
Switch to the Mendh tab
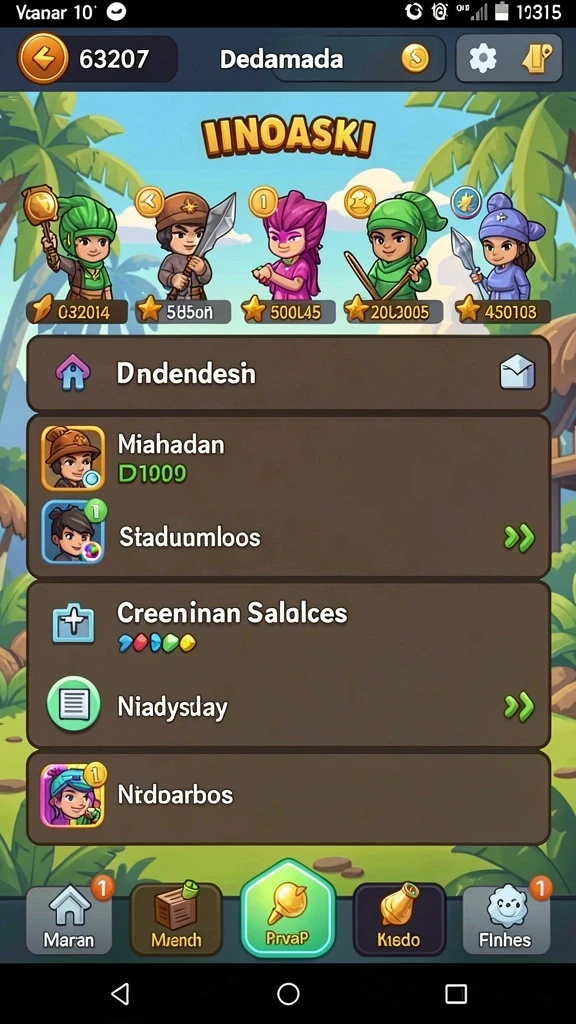pos(176,920)
